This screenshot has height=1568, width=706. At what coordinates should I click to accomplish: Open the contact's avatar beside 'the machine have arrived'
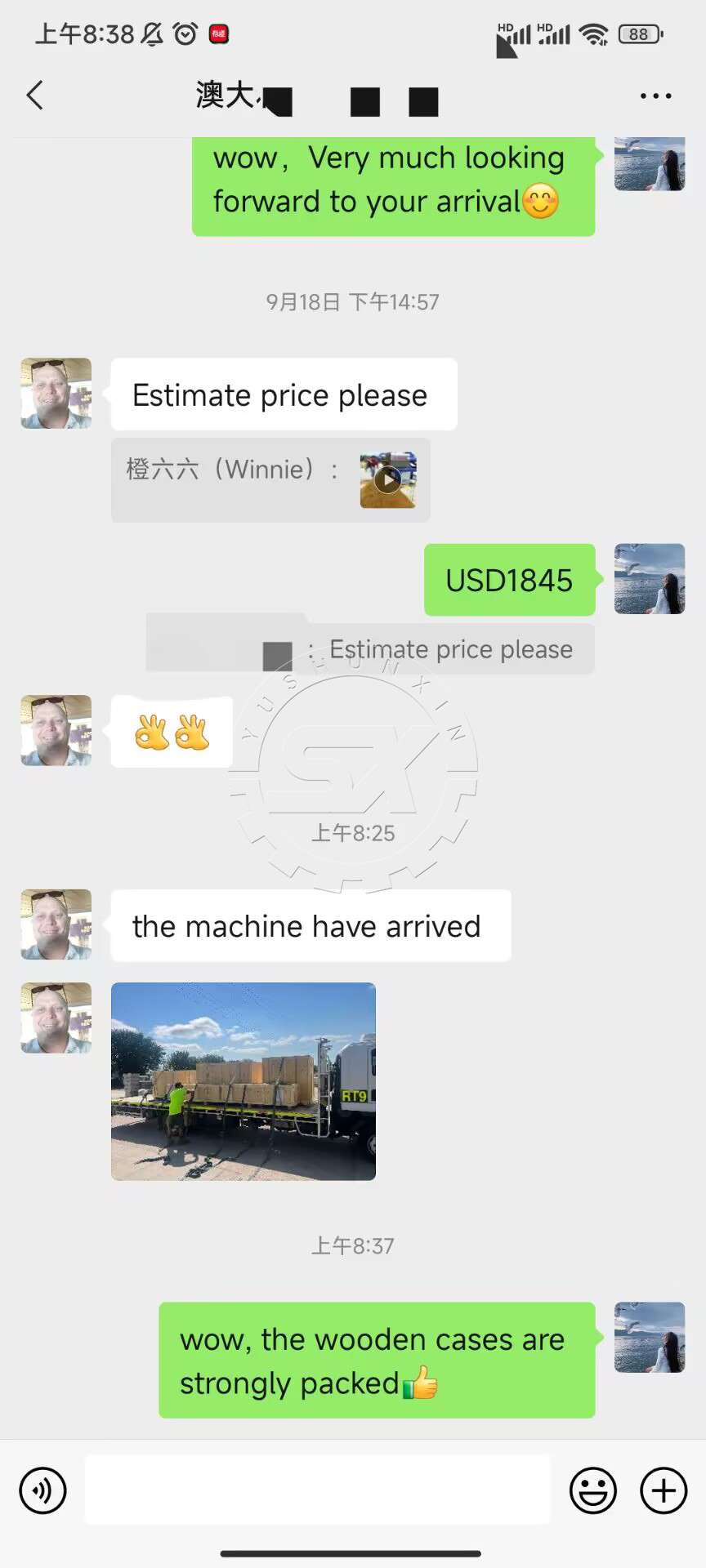(56, 924)
